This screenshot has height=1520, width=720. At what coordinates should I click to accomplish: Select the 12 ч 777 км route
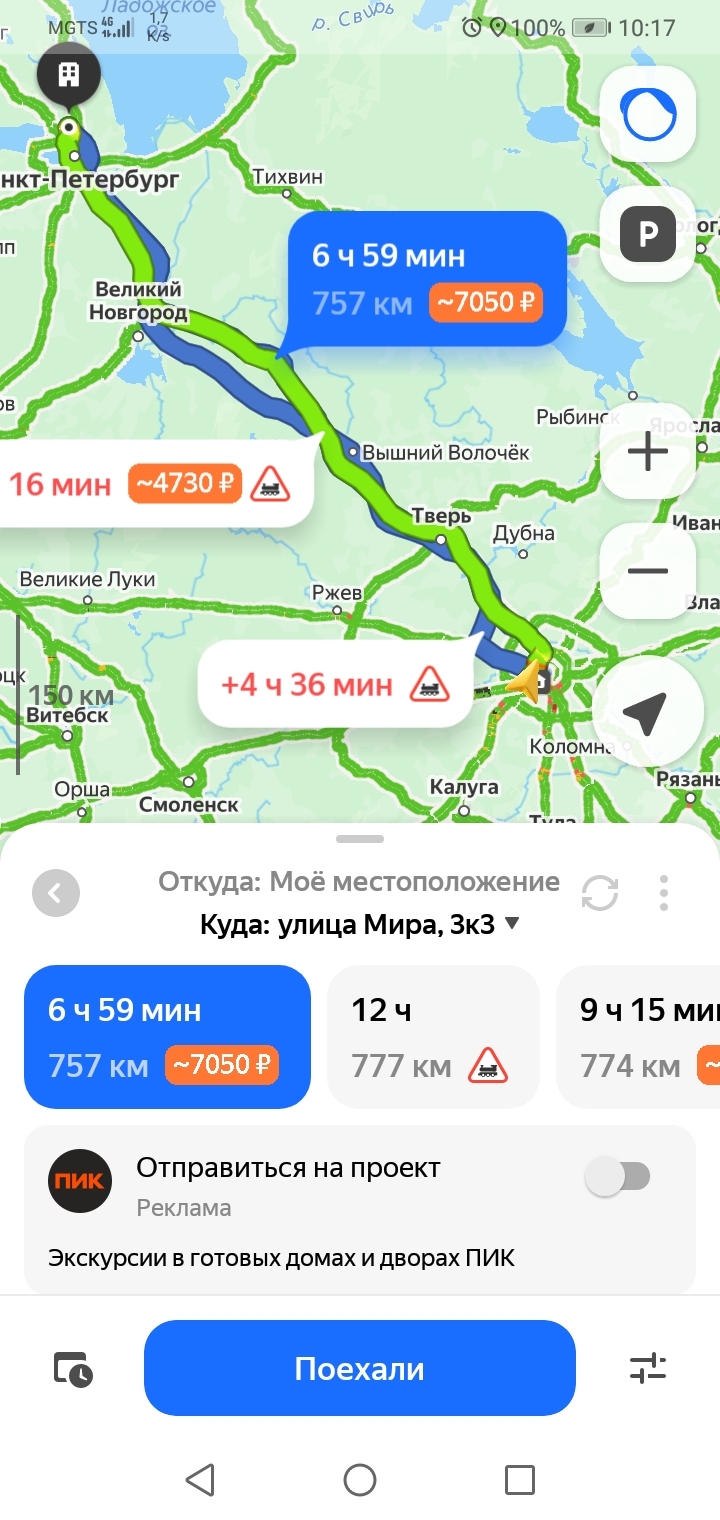[x=432, y=1036]
